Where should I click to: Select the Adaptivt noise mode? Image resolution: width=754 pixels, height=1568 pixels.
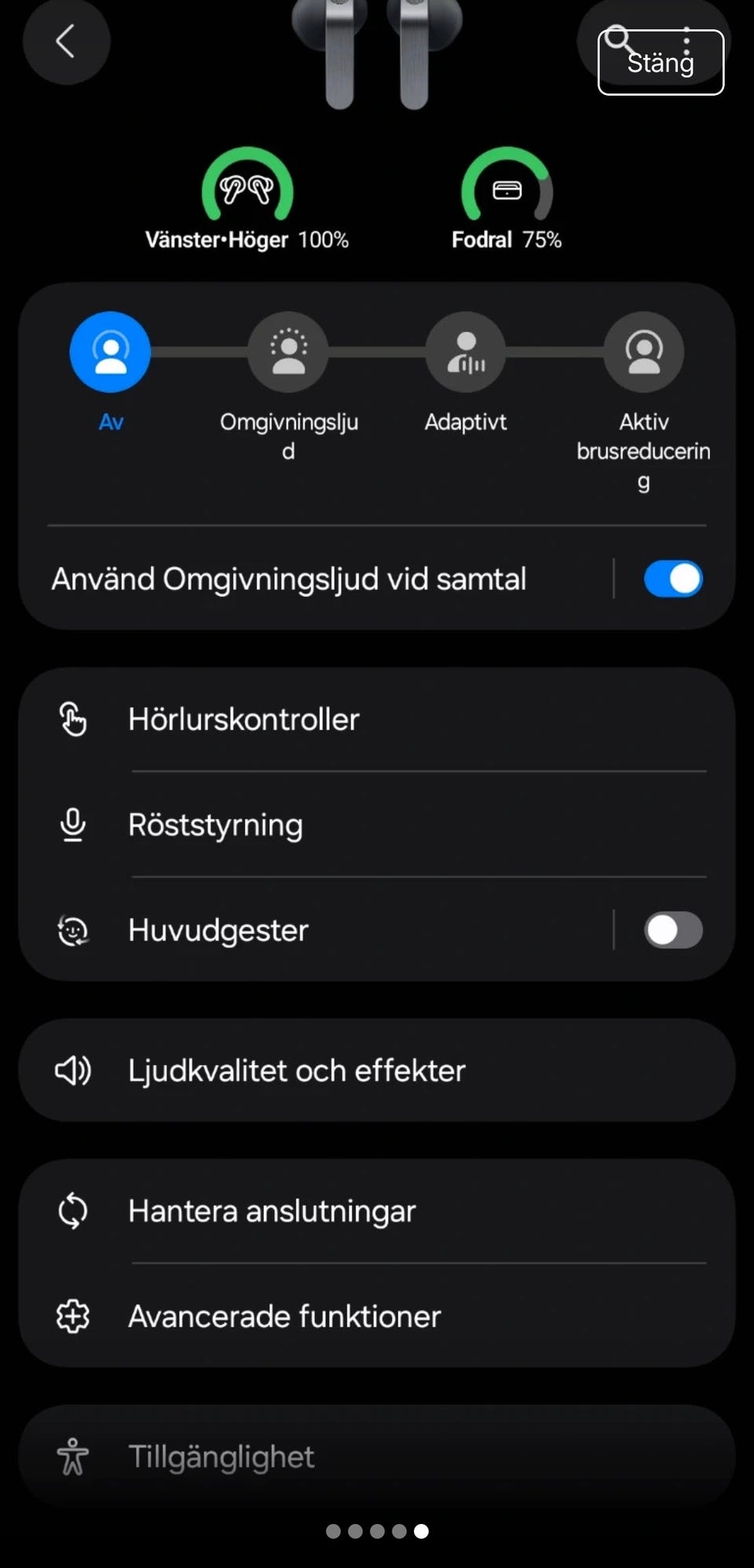tap(466, 352)
